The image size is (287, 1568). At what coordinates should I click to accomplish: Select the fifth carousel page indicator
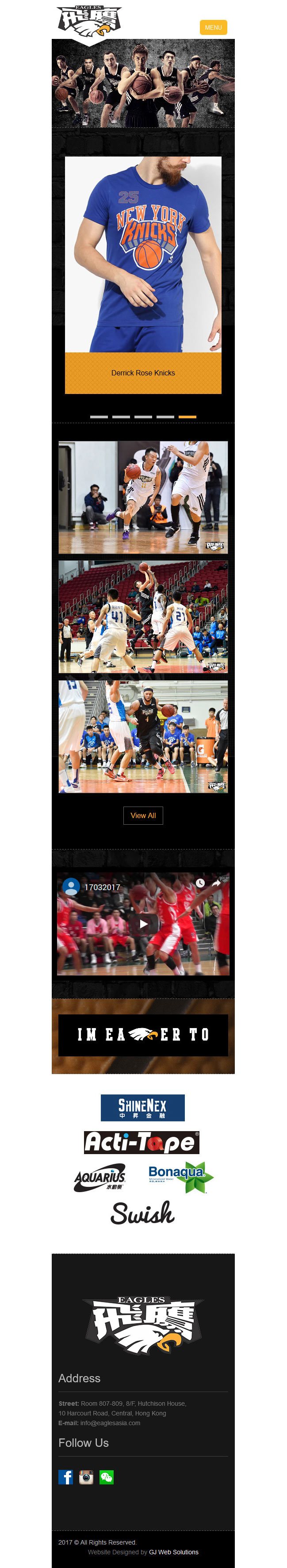[187, 417]
